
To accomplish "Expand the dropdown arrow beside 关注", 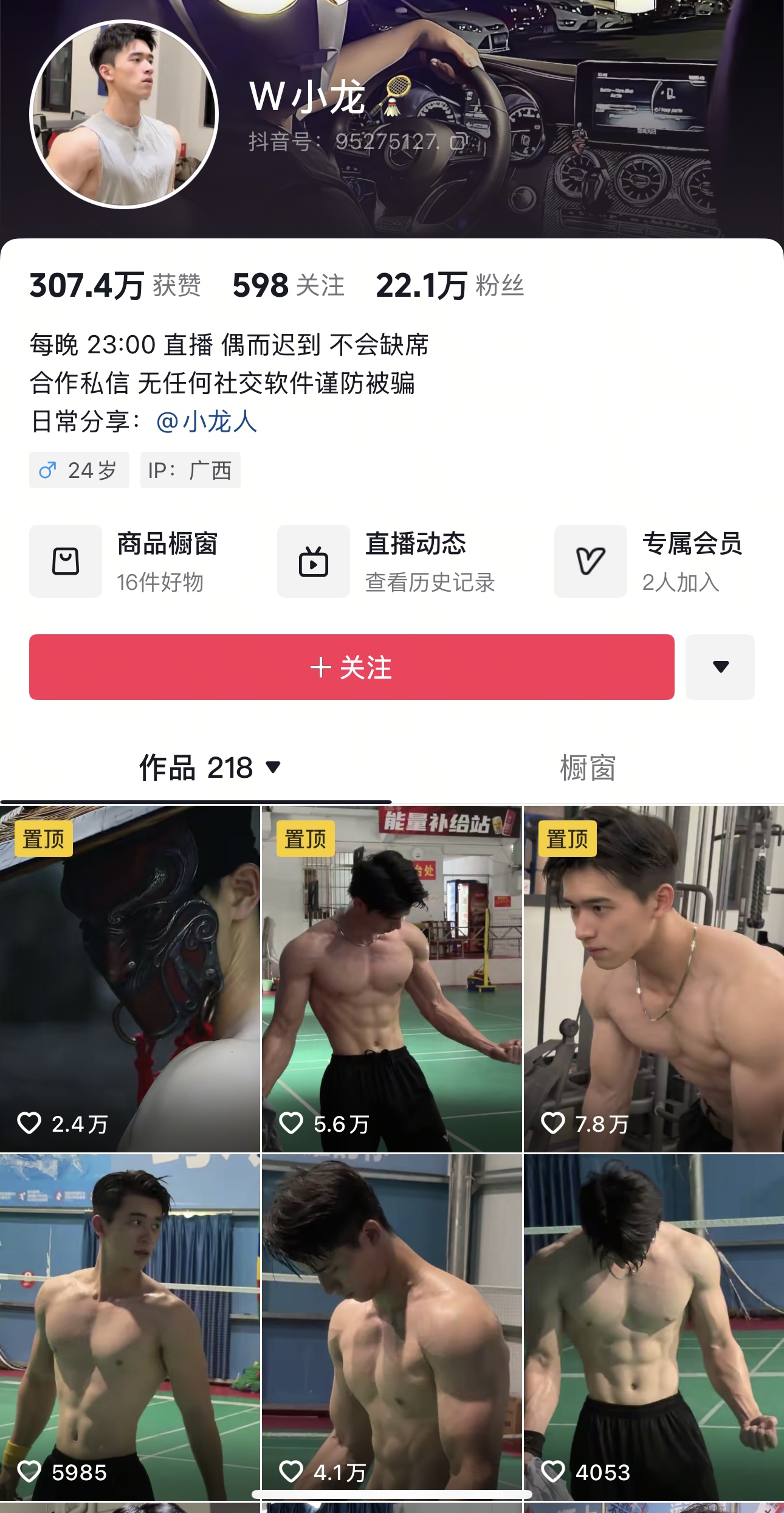I will coord(720,667).
